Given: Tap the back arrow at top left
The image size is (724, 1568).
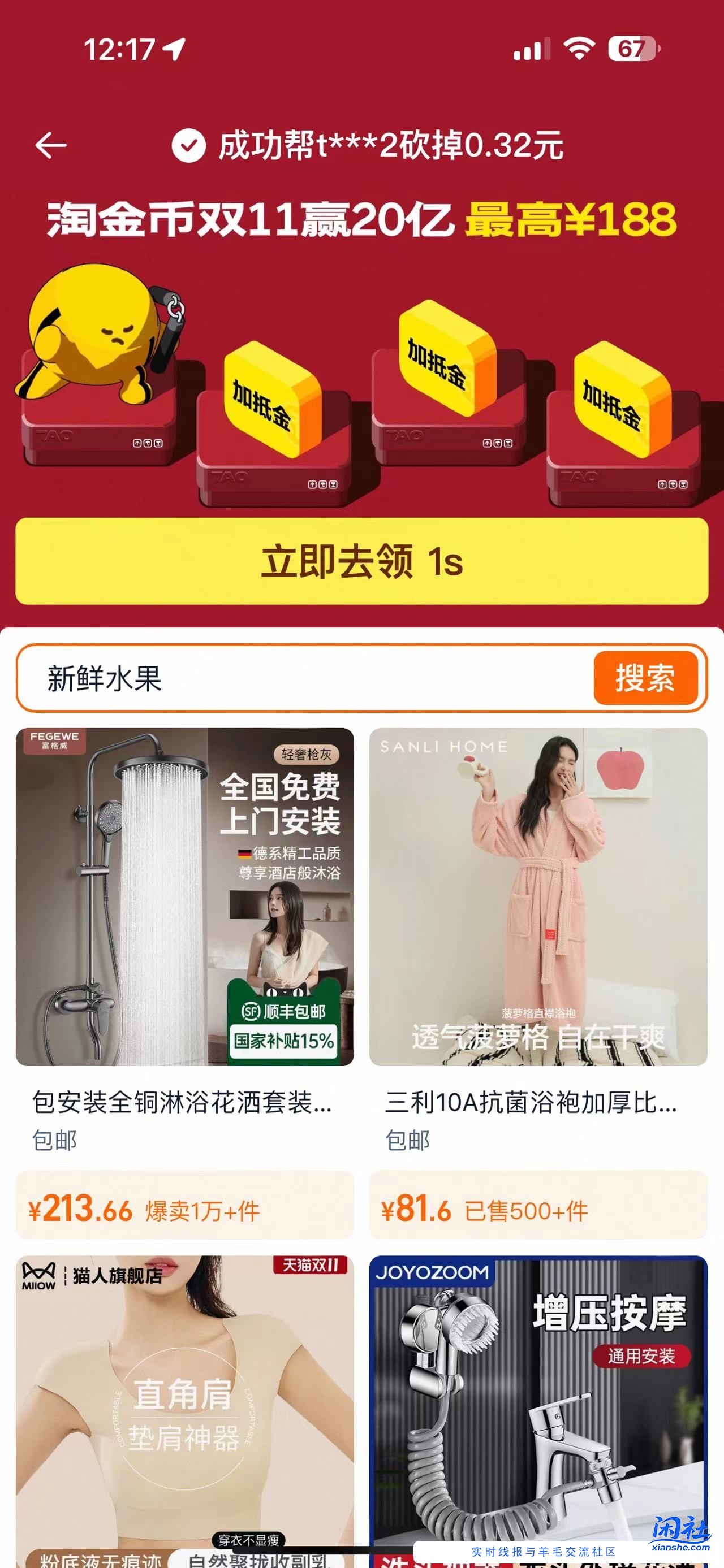Looking at the screenshot, I should click(x=52, y=145).
